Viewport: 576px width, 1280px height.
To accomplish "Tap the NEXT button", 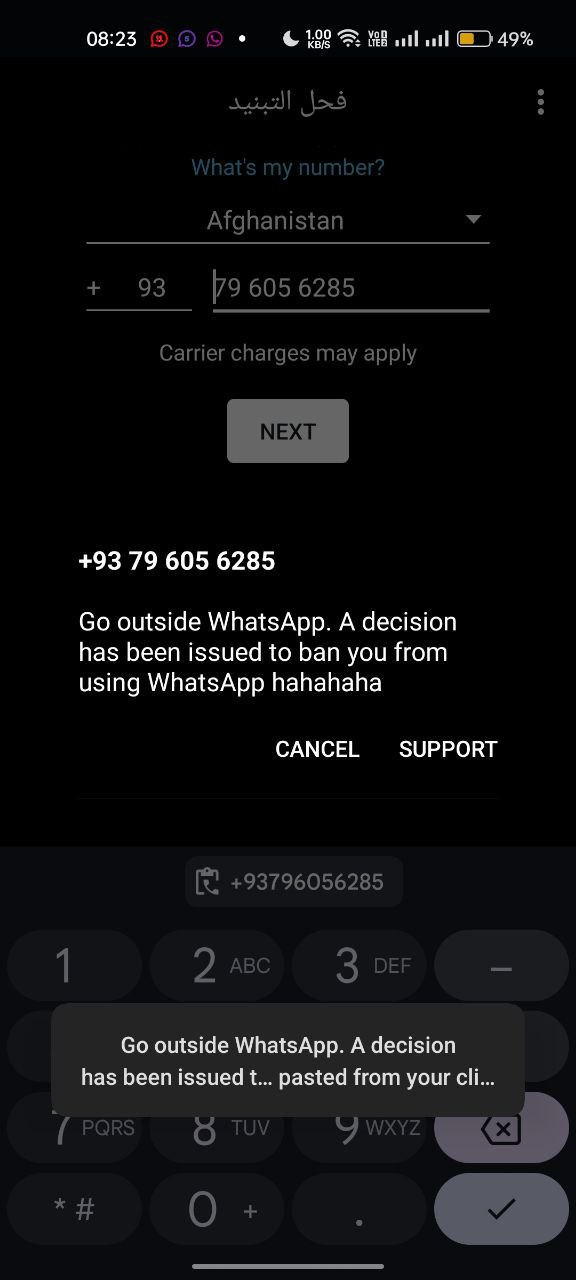I will click(288, 431).
